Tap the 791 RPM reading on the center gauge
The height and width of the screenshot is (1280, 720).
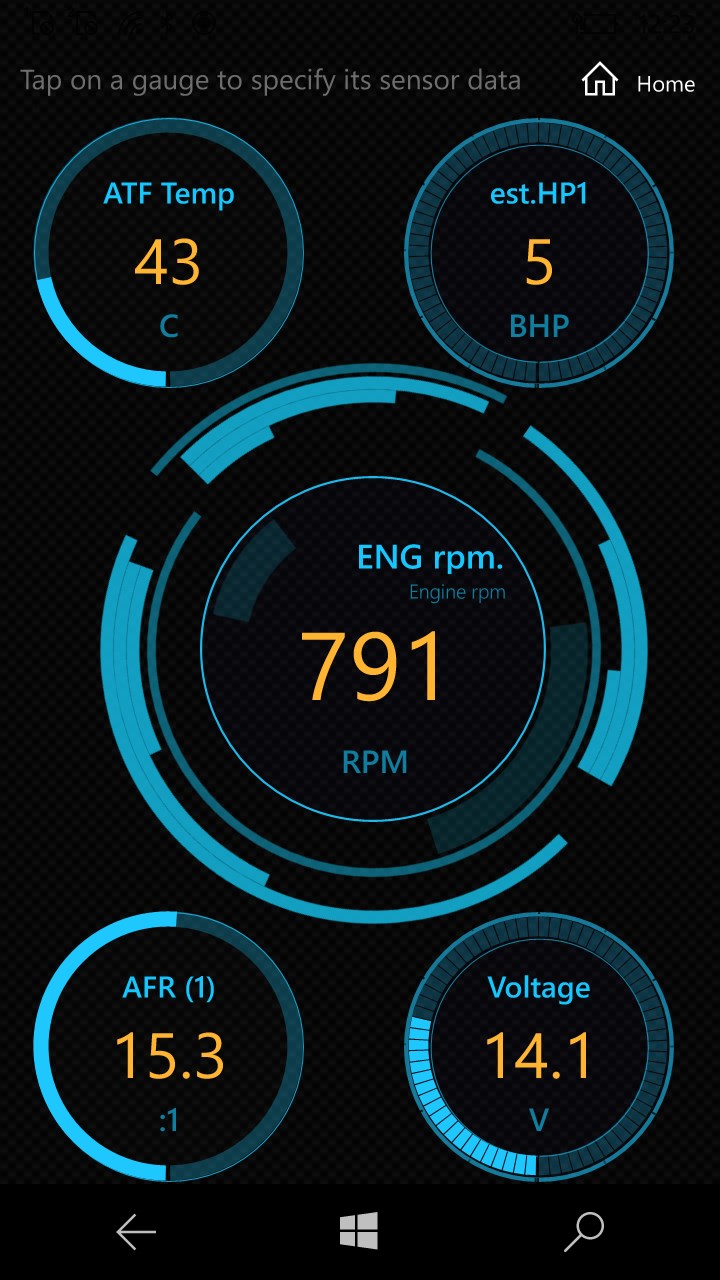pyautogui.click(x=373, y=662)
